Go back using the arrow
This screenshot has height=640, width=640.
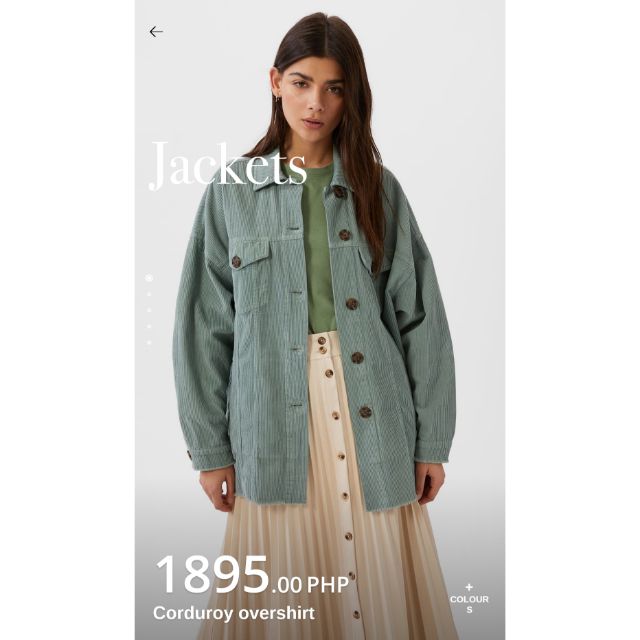coord(156,32)
